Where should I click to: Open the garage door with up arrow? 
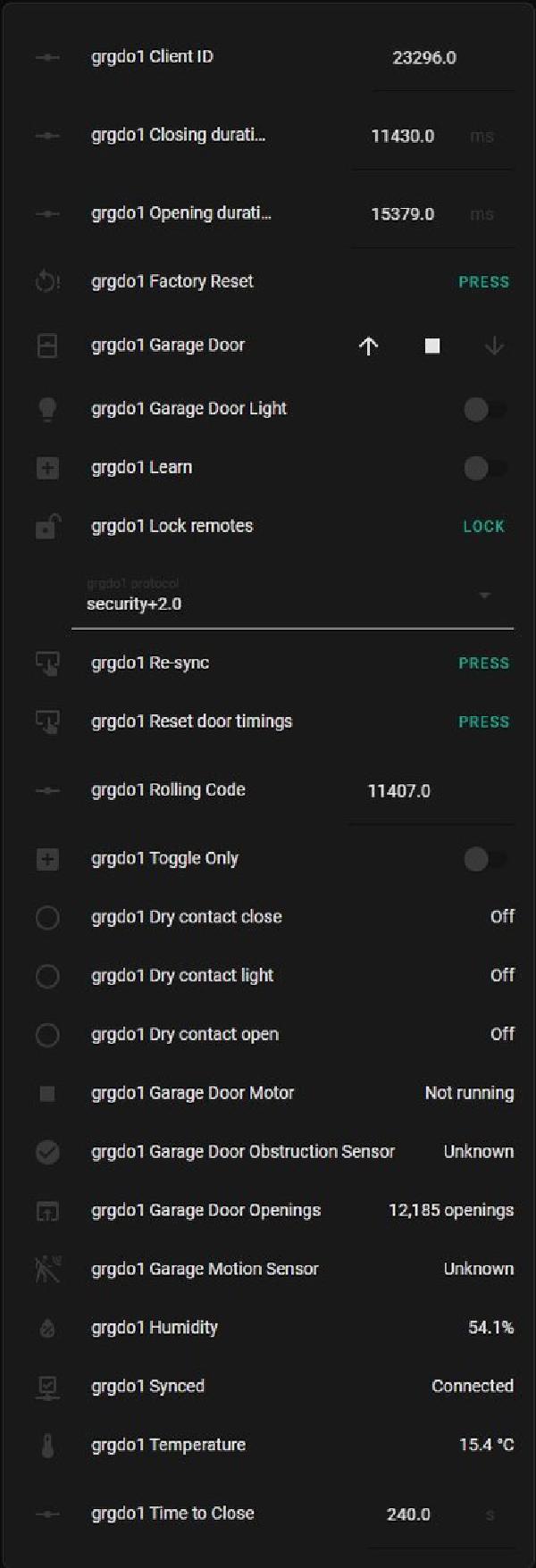point(369,346)
